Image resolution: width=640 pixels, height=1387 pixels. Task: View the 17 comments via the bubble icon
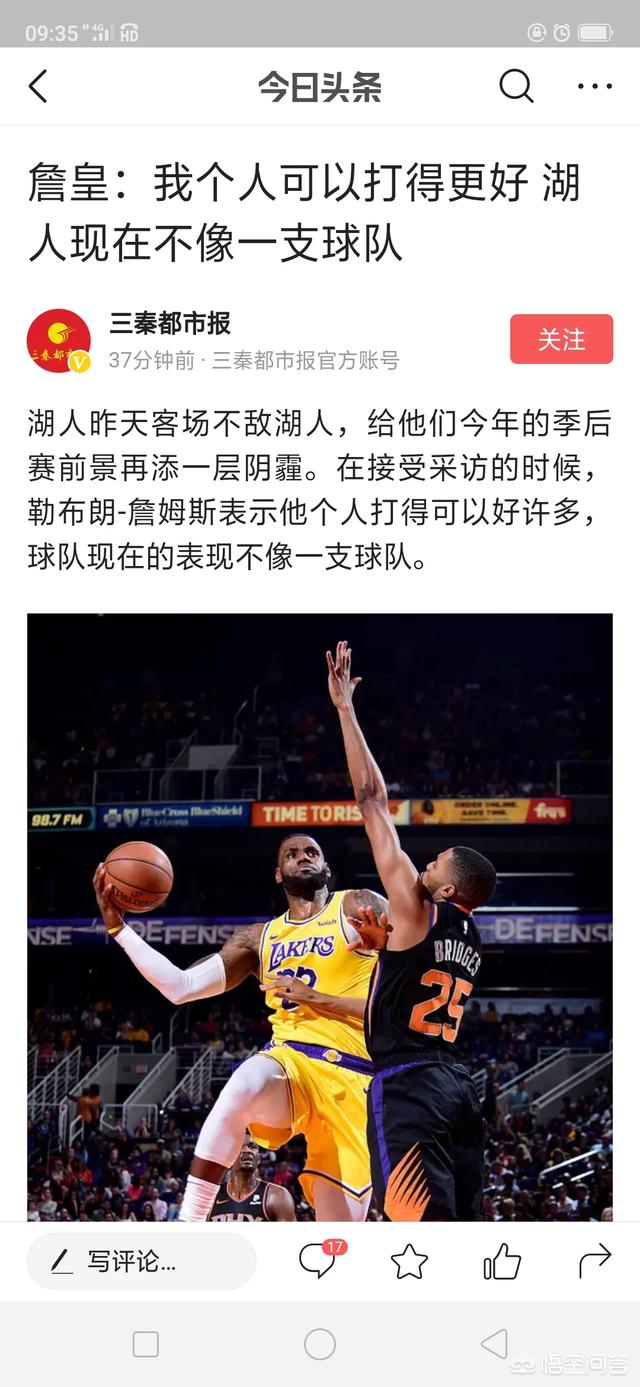tap(318, 1260)
